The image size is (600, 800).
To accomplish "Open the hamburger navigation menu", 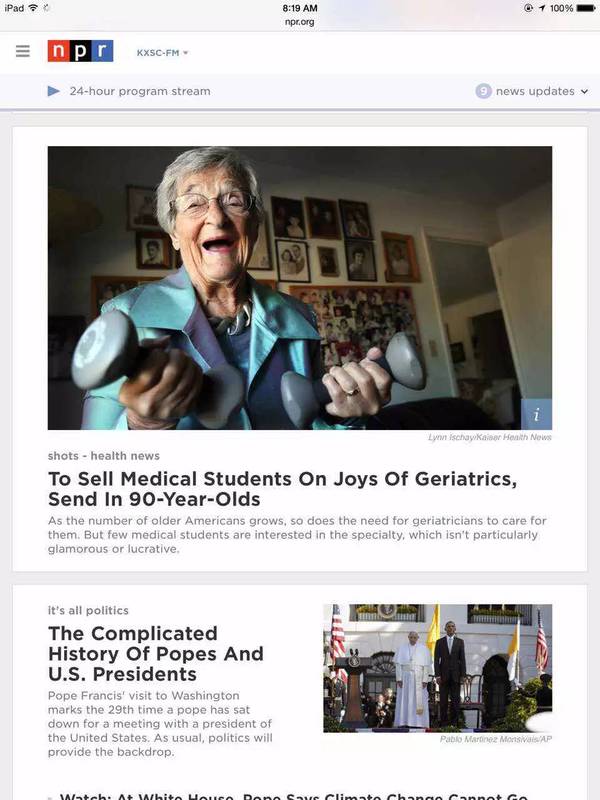I will coord(23,52).
